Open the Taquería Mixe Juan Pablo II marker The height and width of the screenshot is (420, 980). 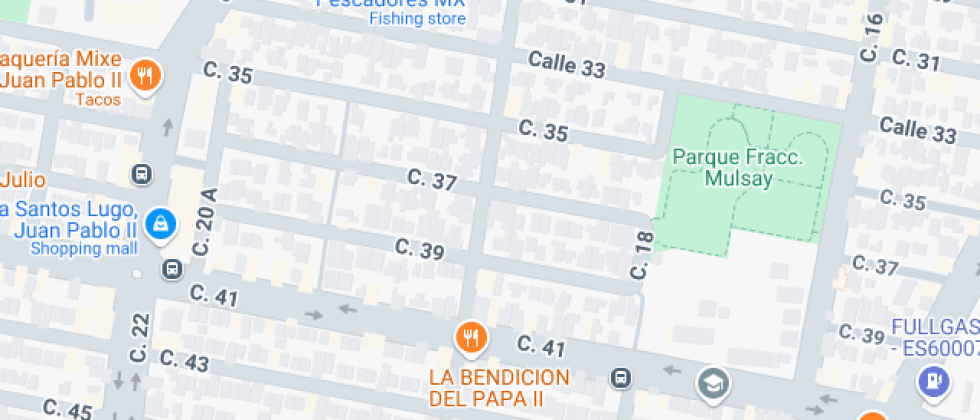[146, 75]
